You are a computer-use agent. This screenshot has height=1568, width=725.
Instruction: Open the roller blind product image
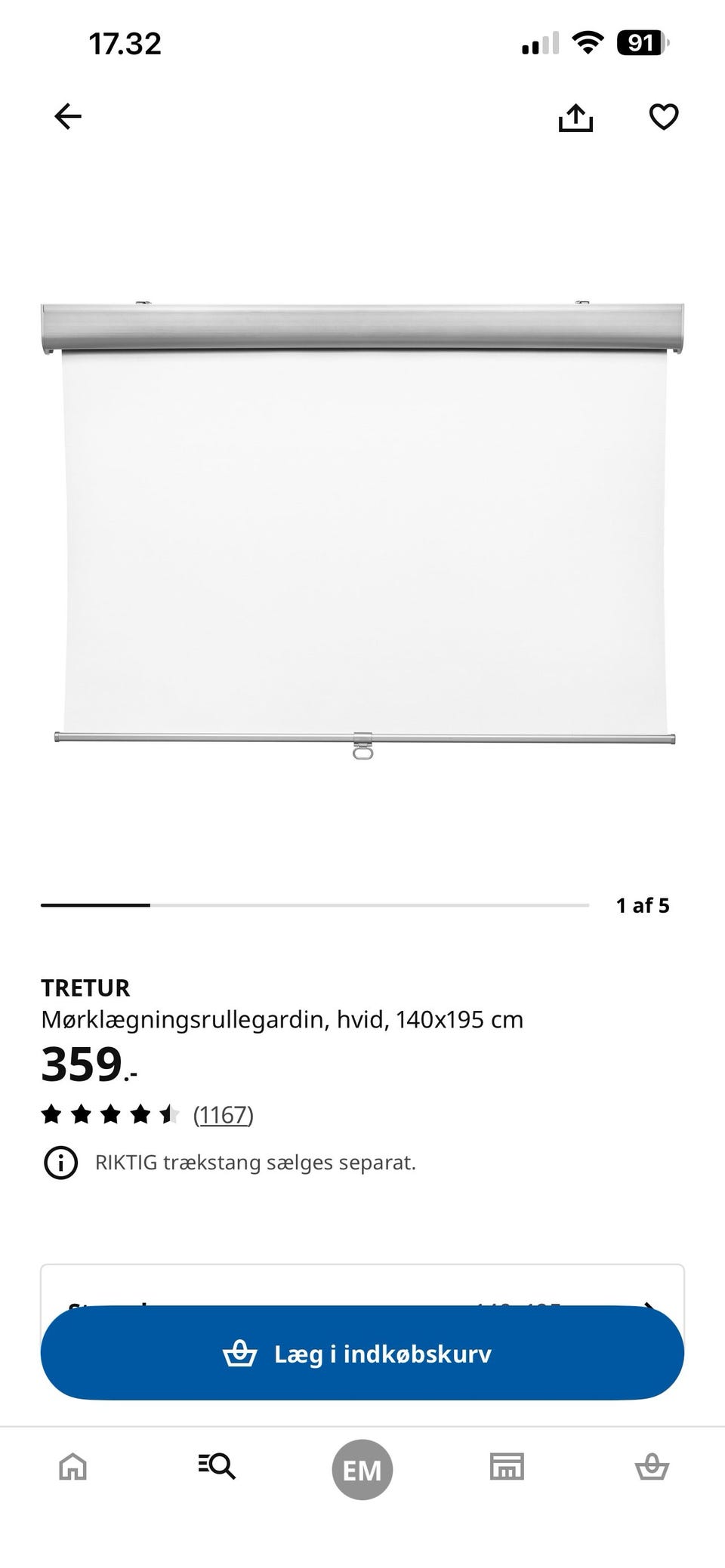coord(362,530)
